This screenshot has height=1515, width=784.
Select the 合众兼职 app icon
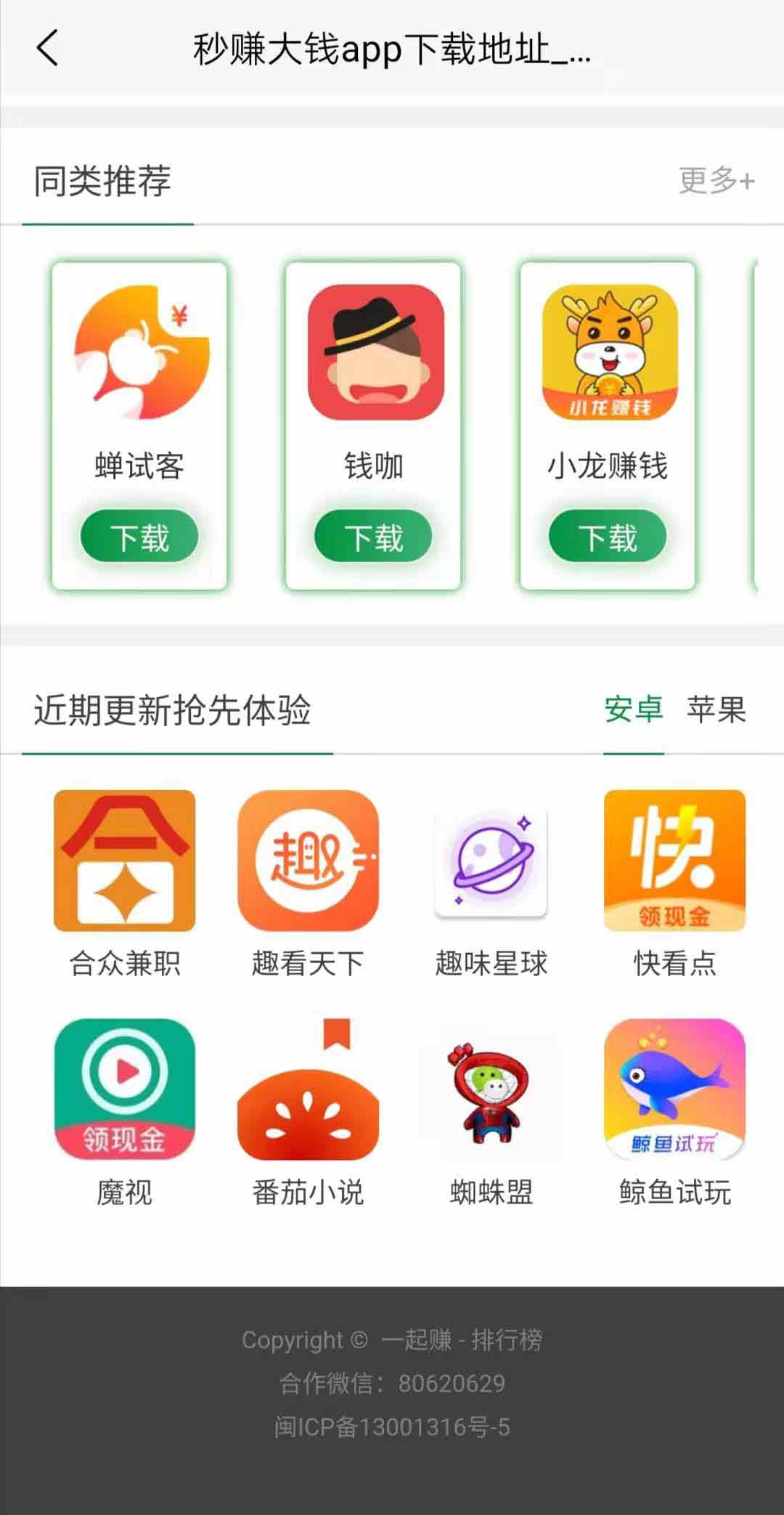123,861
